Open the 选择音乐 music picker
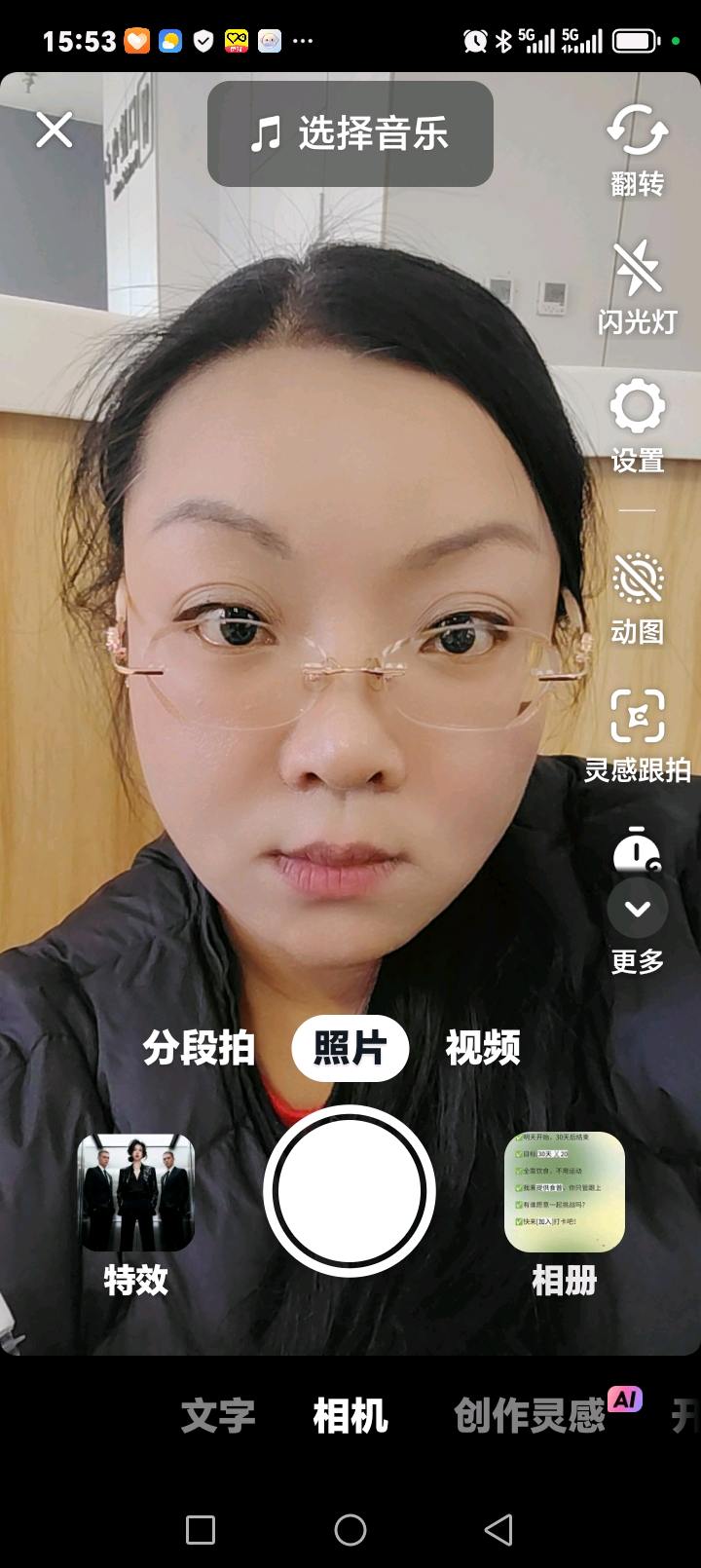This screenshot has width=701, height=1568. coord(350,133)
